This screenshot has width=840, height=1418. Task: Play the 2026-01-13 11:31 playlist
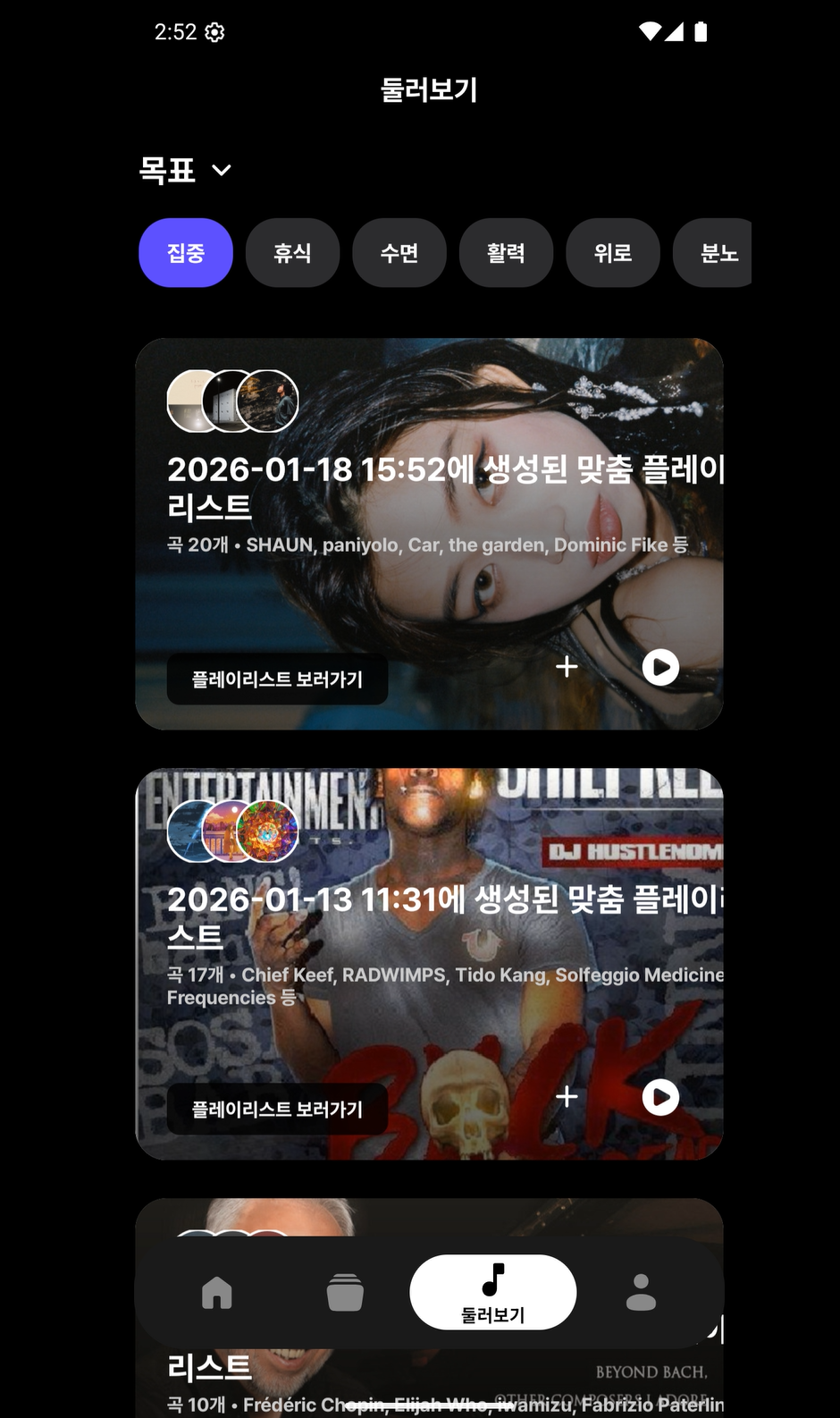point(660,1097)
